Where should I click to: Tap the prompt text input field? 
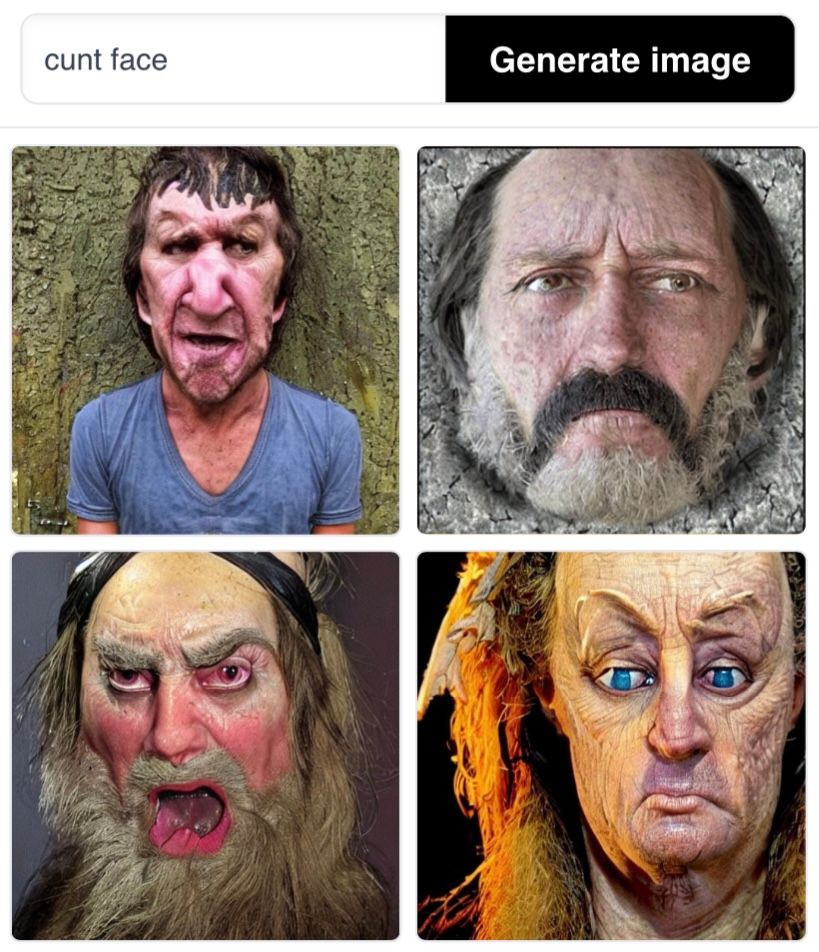(233, 60)
